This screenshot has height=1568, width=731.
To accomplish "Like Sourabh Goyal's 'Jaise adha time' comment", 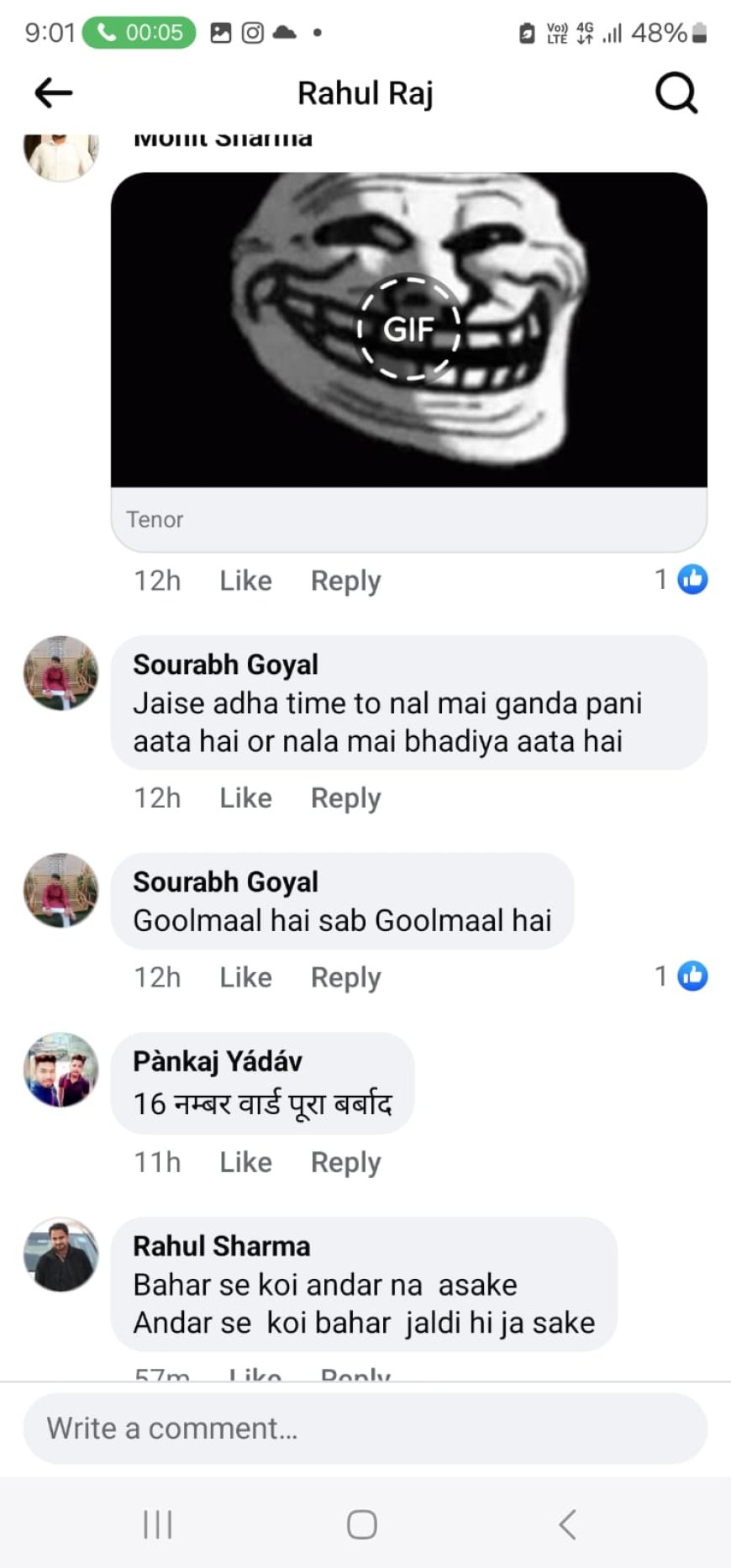I will tap(245, 797).
